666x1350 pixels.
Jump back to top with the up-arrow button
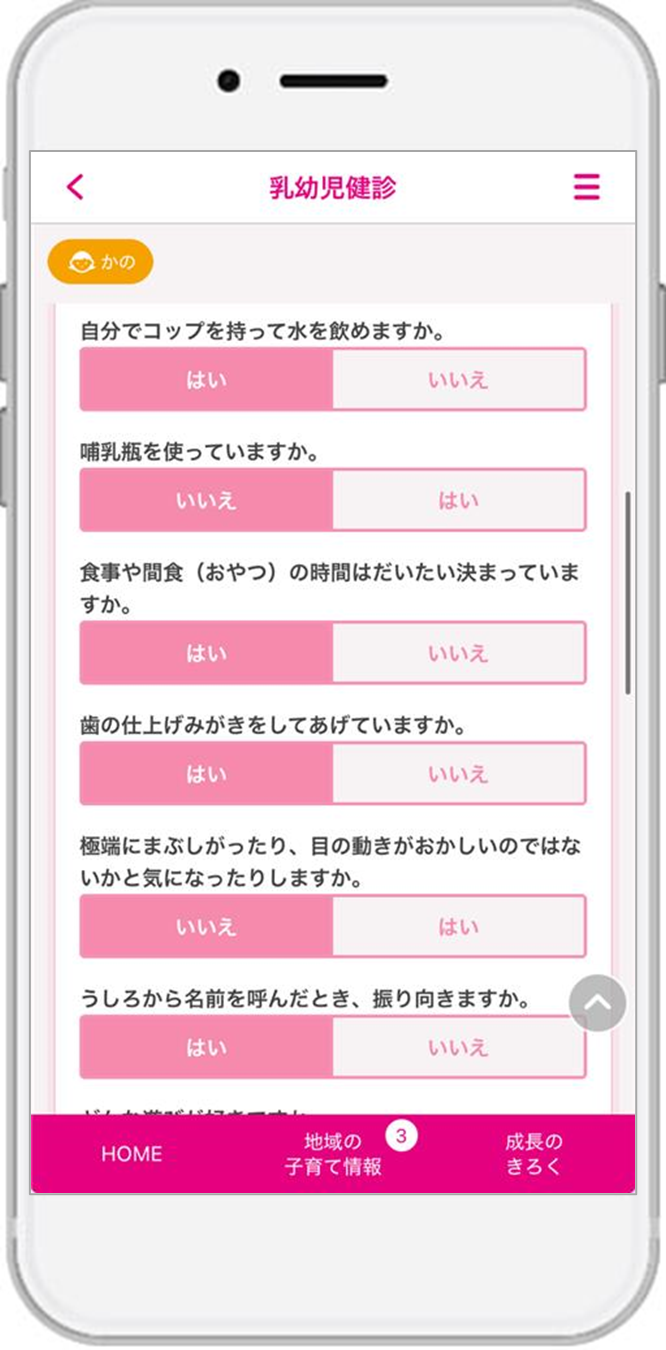pyautogui.click(x=597, y=1004)
